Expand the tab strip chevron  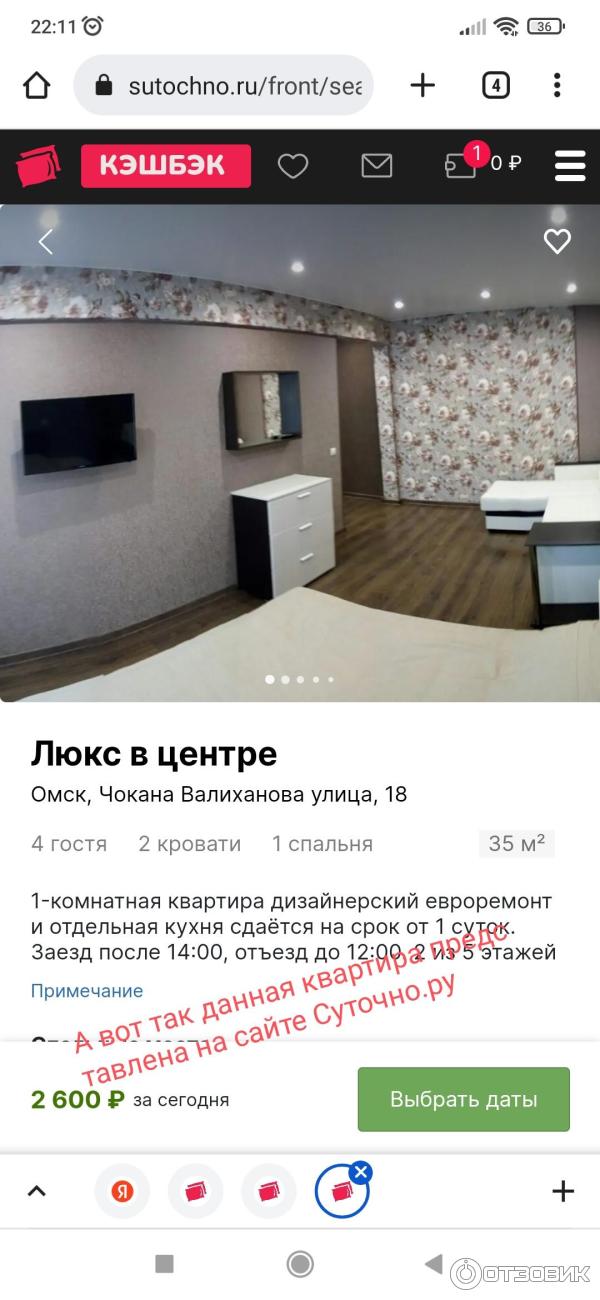coord(36,1191)
